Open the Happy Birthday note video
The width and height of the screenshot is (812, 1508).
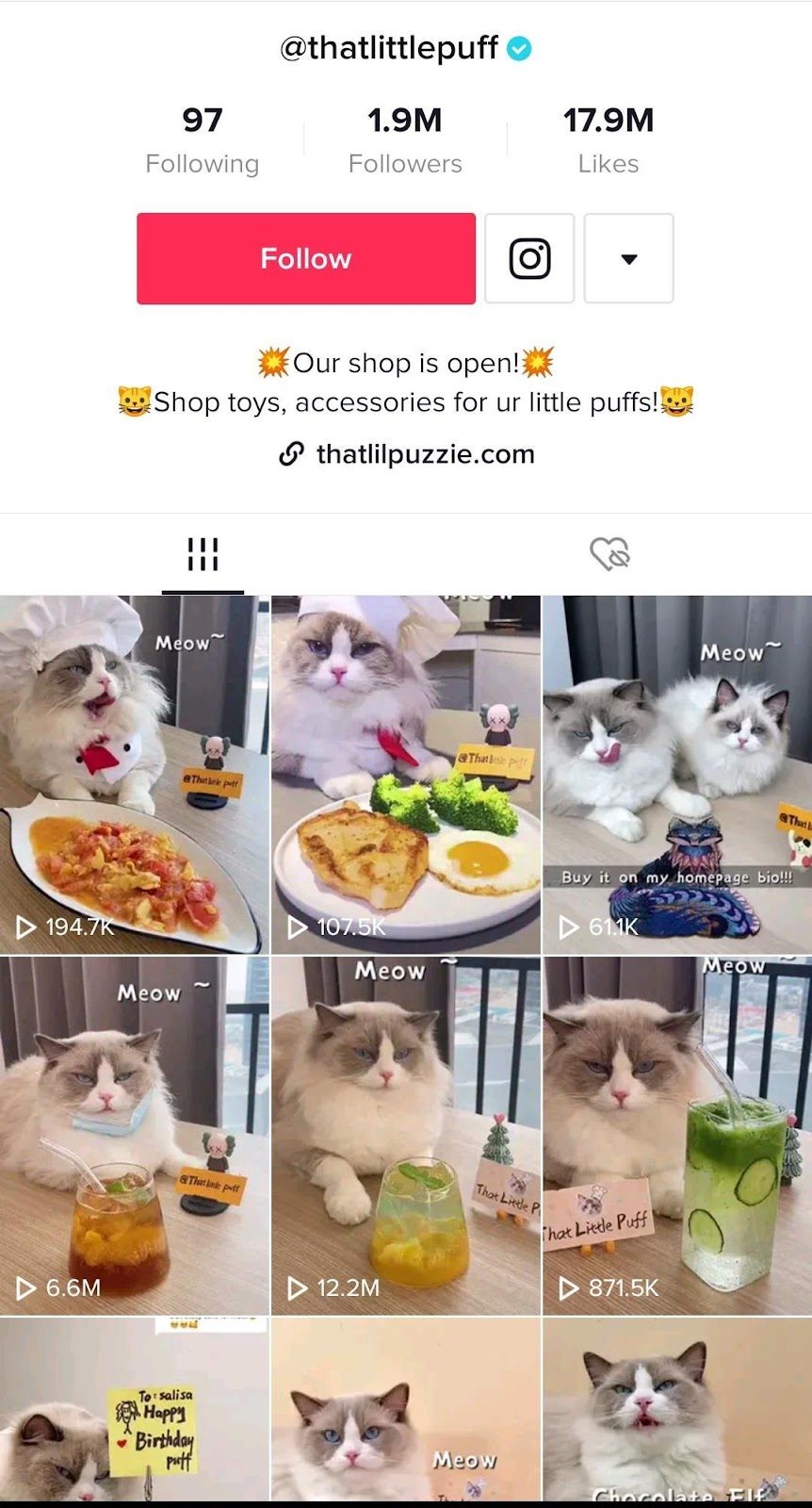click(x=134, y=1409)
